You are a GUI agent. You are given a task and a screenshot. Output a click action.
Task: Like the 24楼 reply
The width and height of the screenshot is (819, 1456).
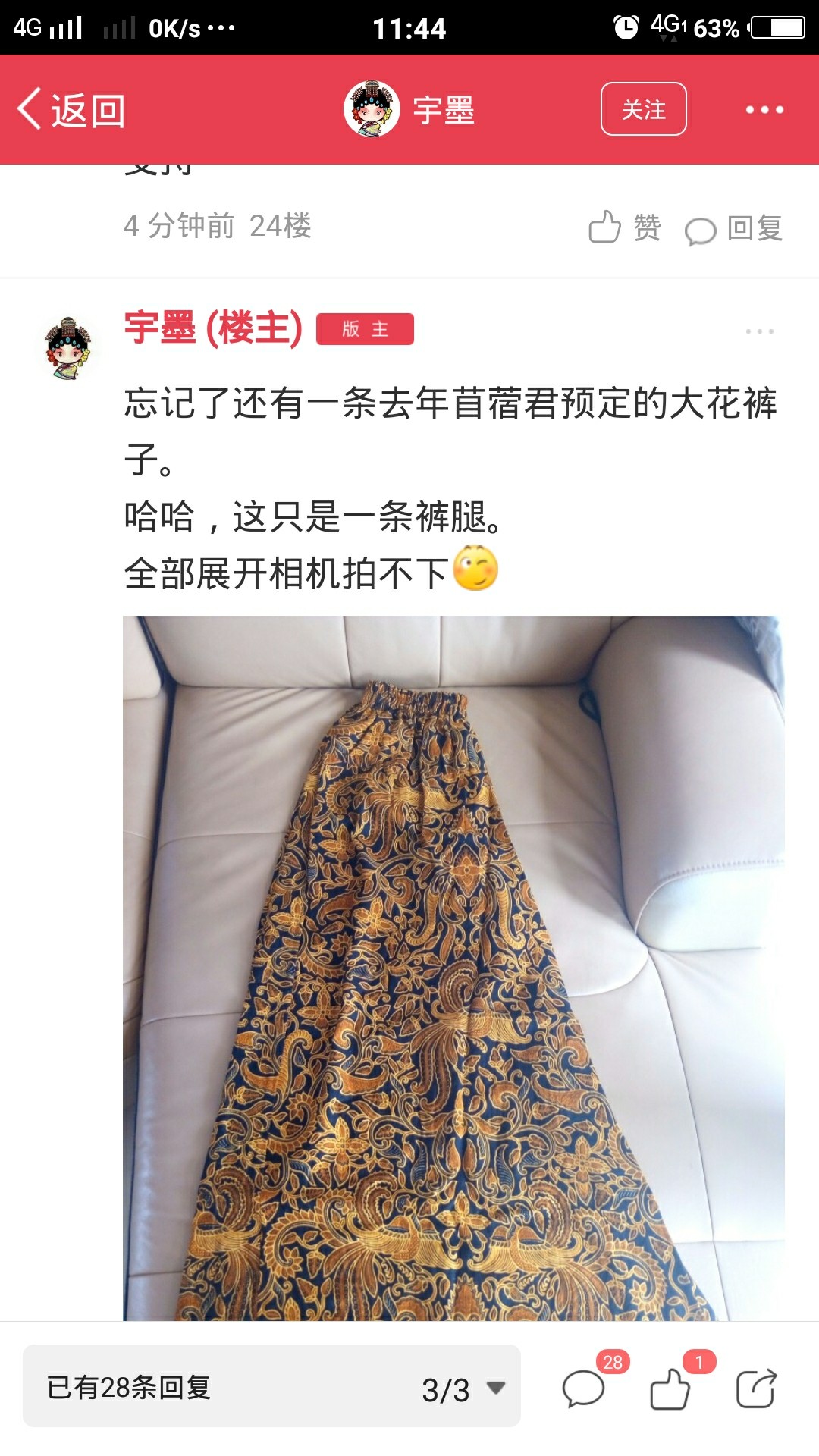[625, 227]
